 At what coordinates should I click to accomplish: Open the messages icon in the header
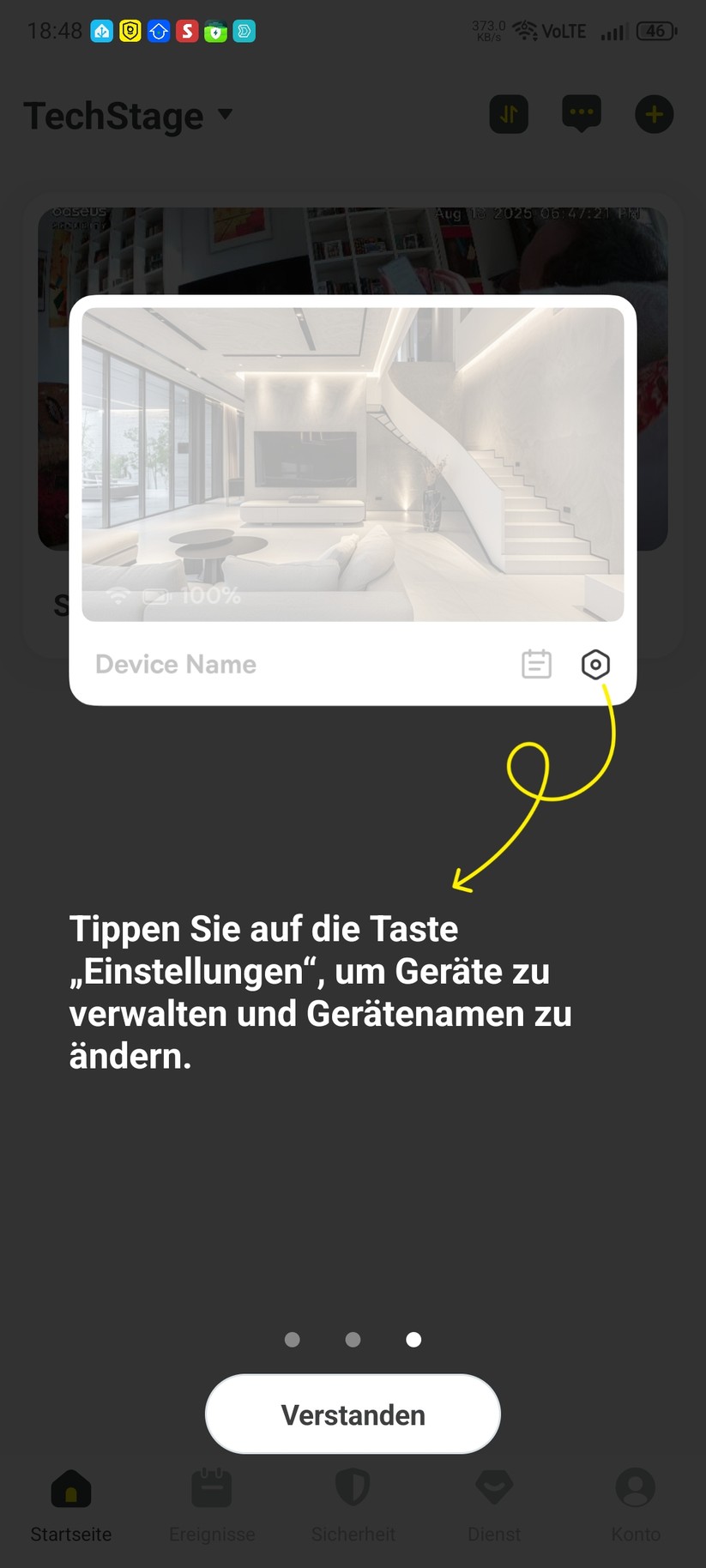581,113
